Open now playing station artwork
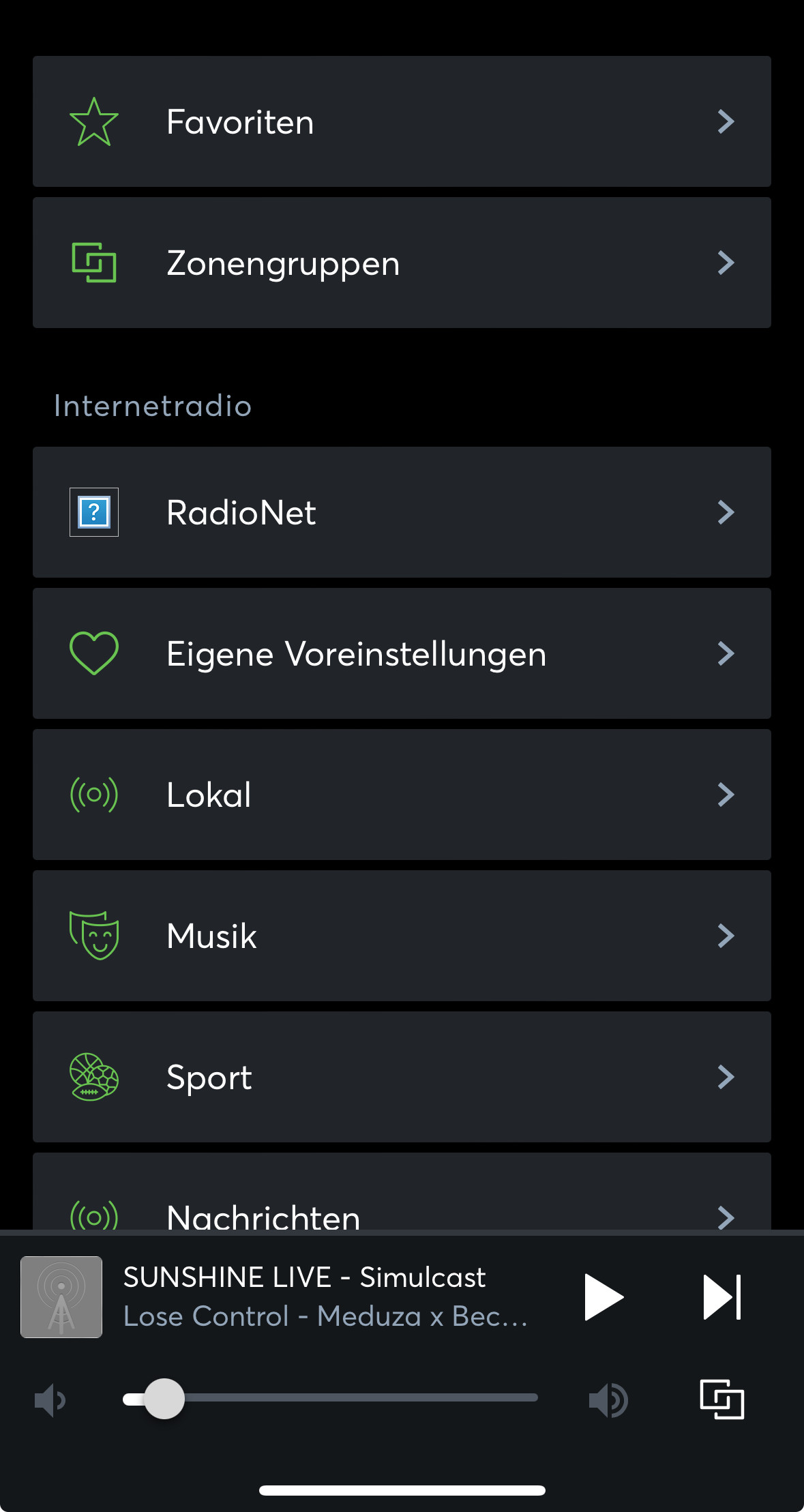Image resolution: width=804 pixels, height=1512 pixels. (61, 1296)
